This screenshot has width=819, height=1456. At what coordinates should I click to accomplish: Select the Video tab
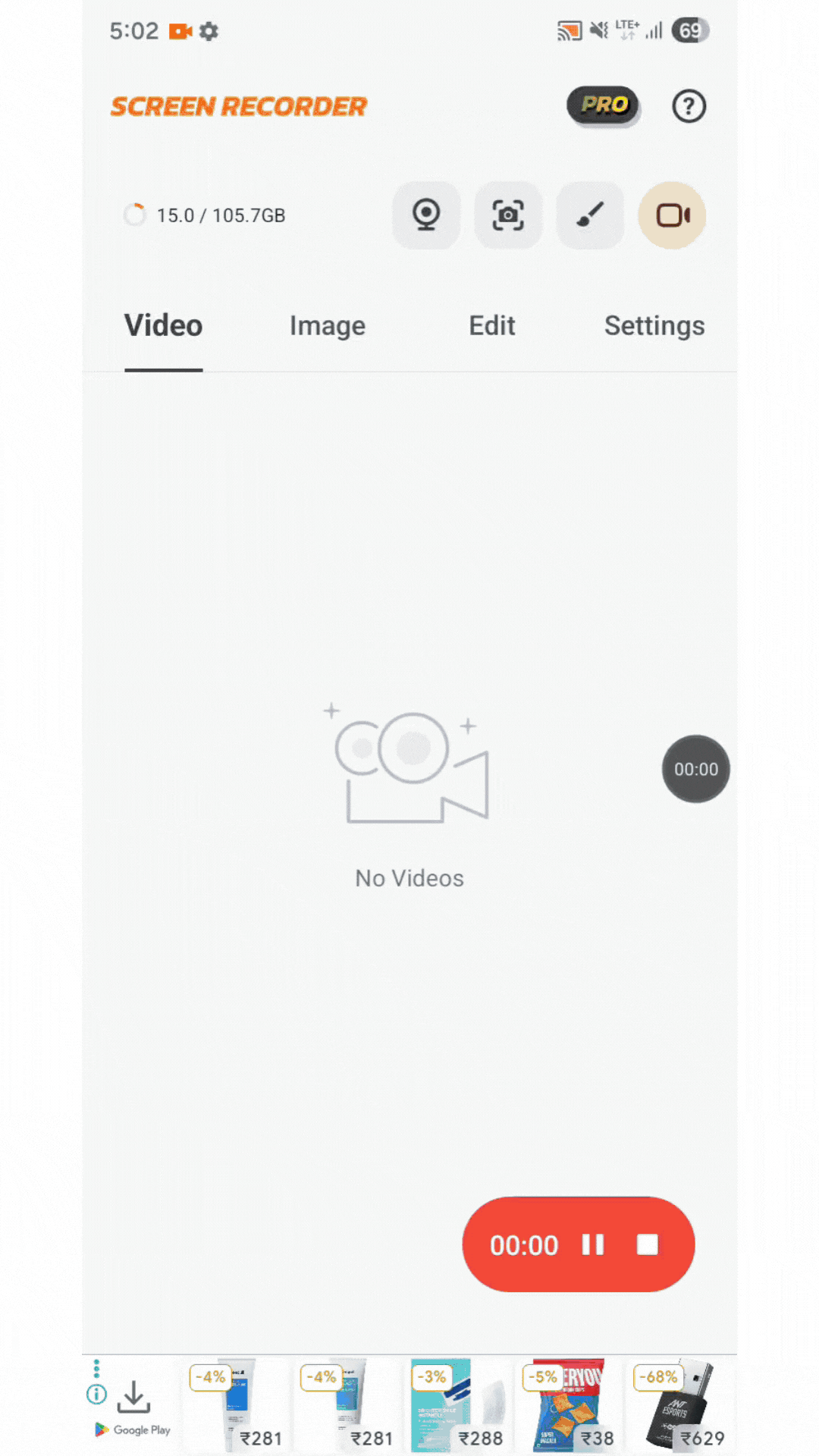[163, 326]
